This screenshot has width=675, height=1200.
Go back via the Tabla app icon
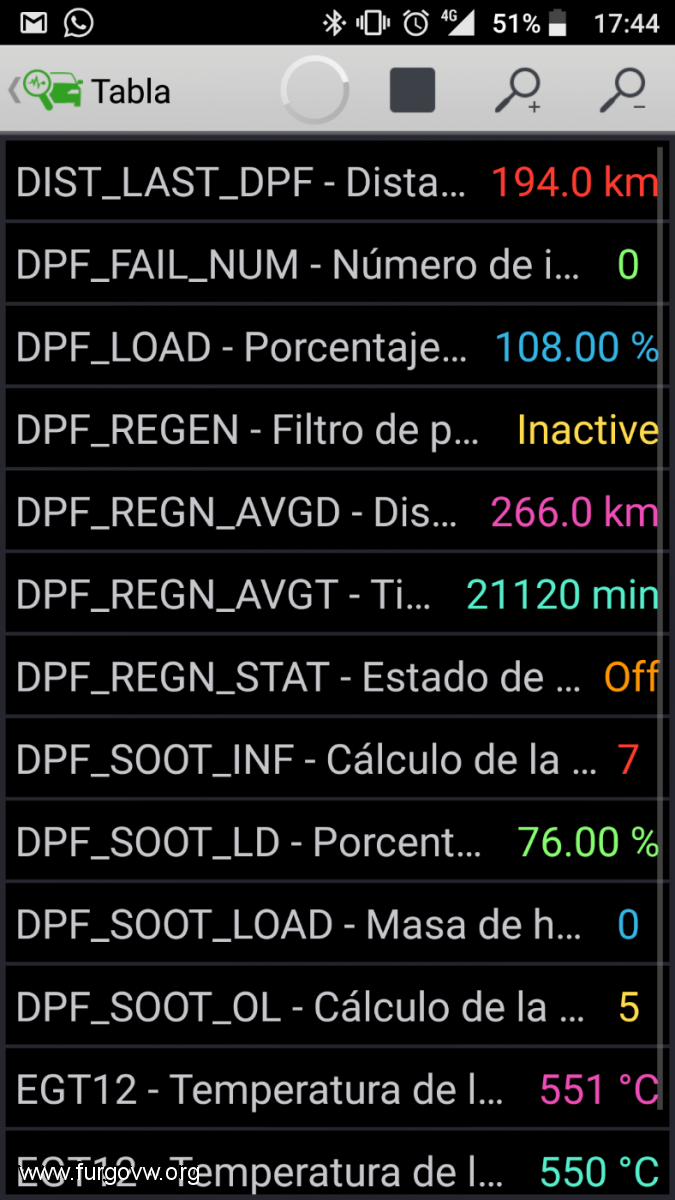[54, 91]
